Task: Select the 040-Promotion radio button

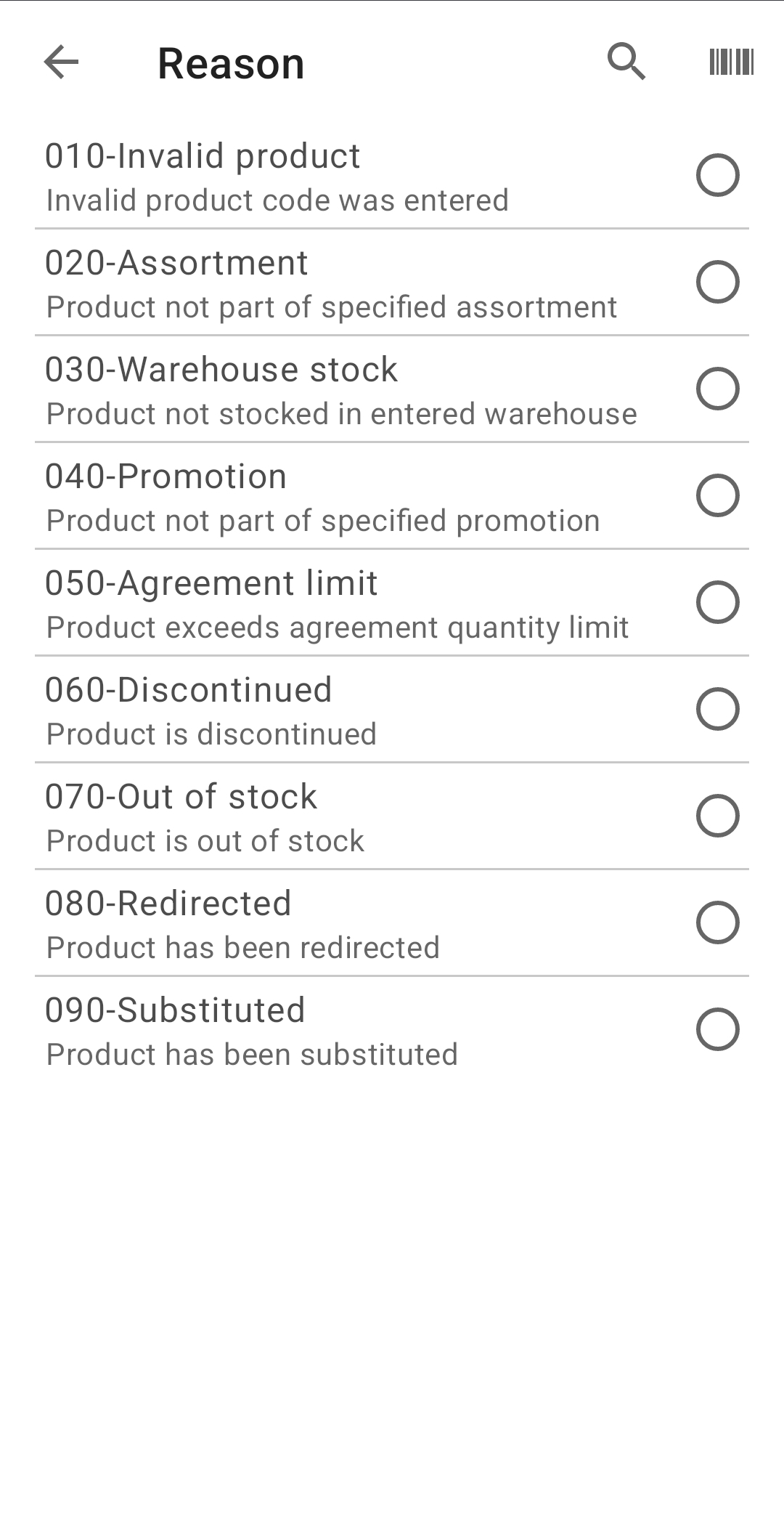Action: [718, 495]
